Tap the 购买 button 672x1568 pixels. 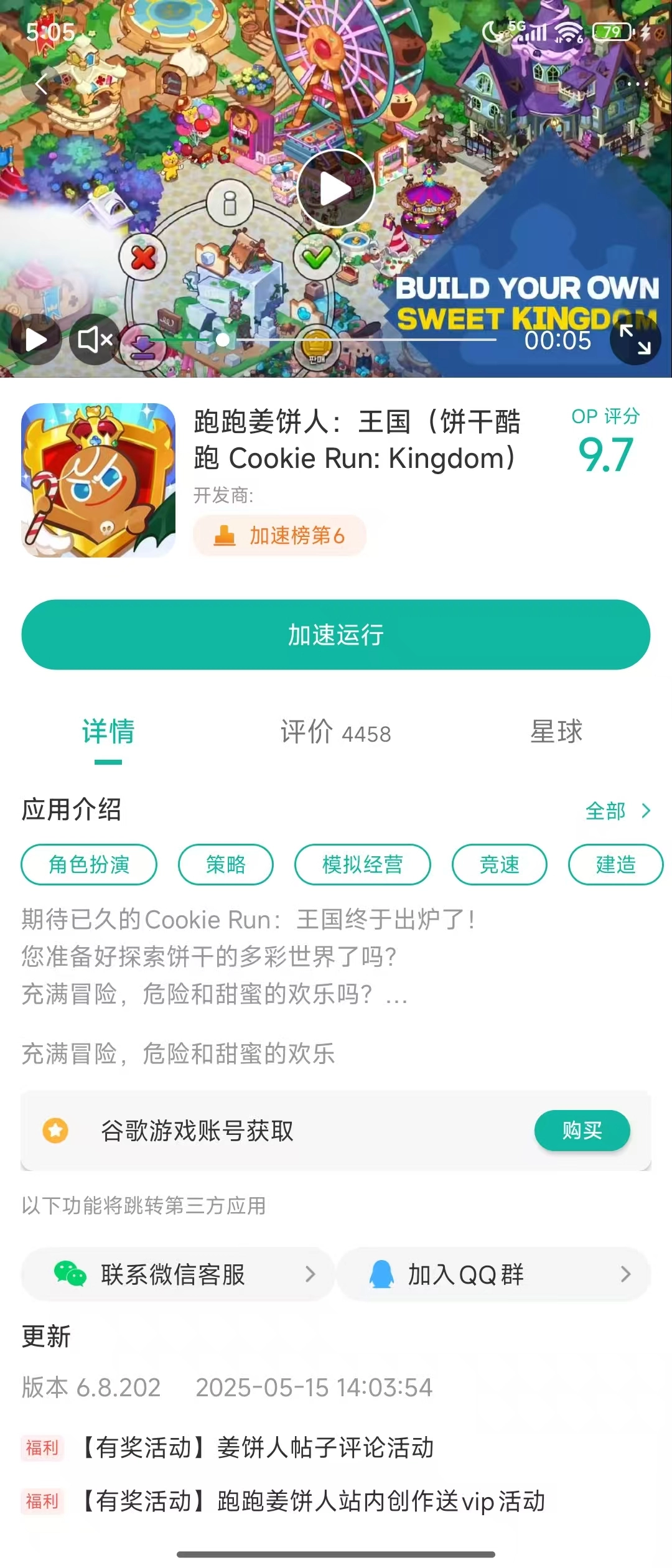tap(582, 1131)
